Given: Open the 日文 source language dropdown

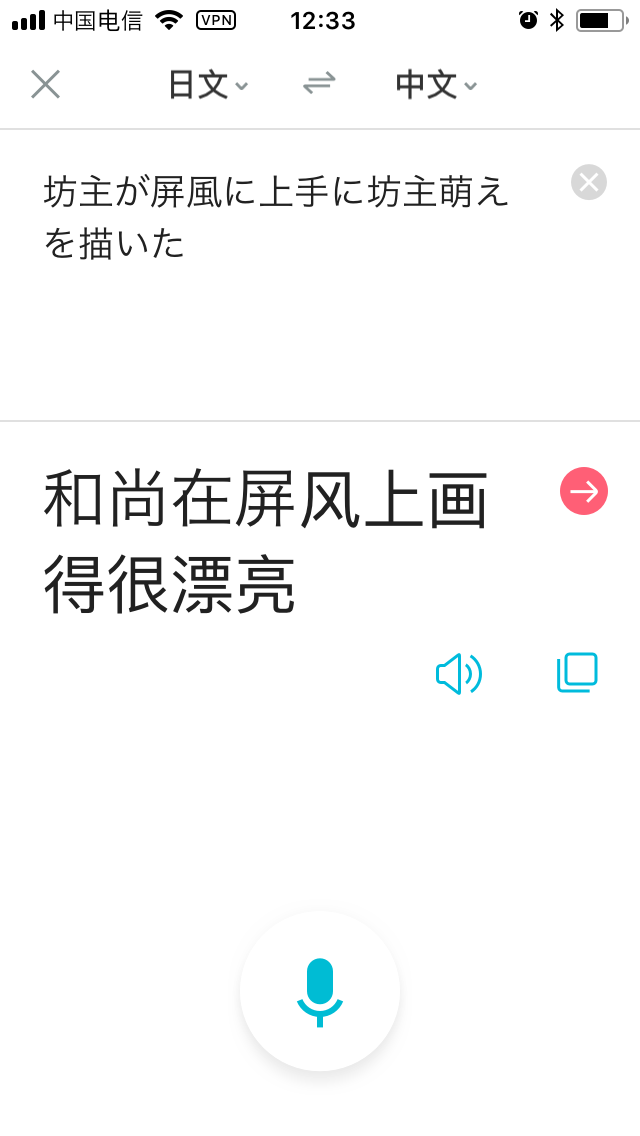Looking at the screenshot, I should tap(208, 85).
